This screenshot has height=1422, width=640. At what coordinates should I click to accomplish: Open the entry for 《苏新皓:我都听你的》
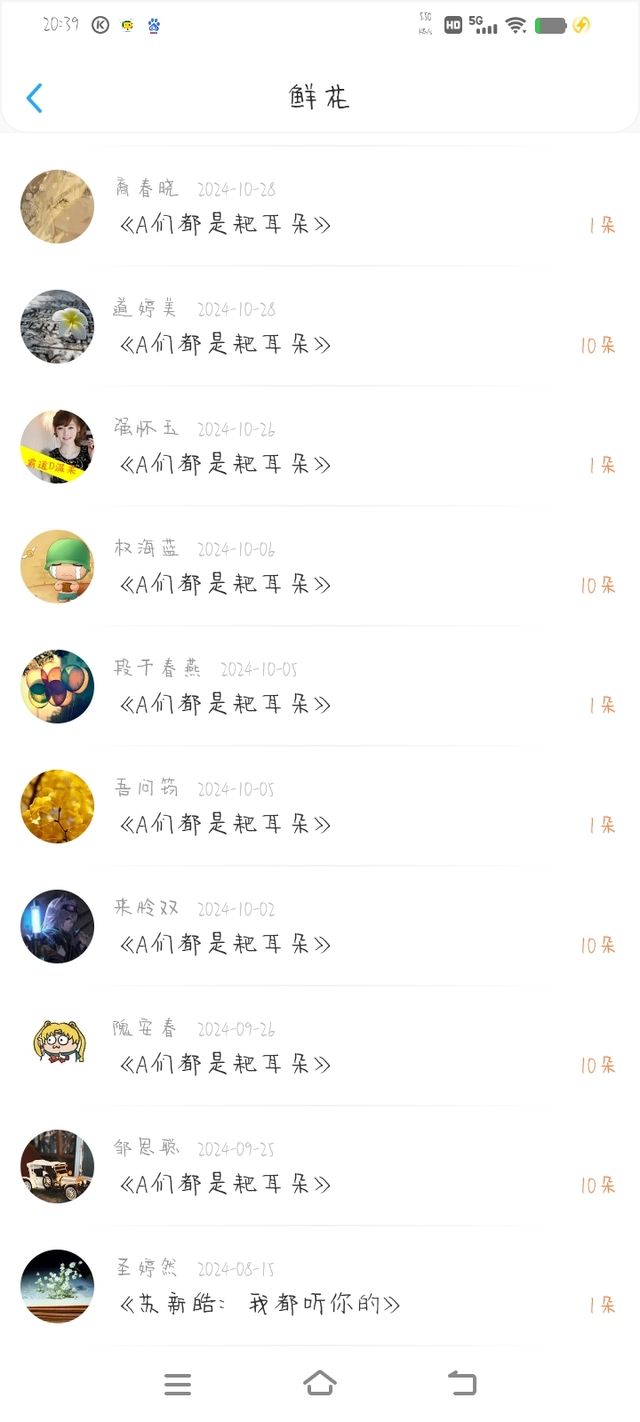point(320,1286)
